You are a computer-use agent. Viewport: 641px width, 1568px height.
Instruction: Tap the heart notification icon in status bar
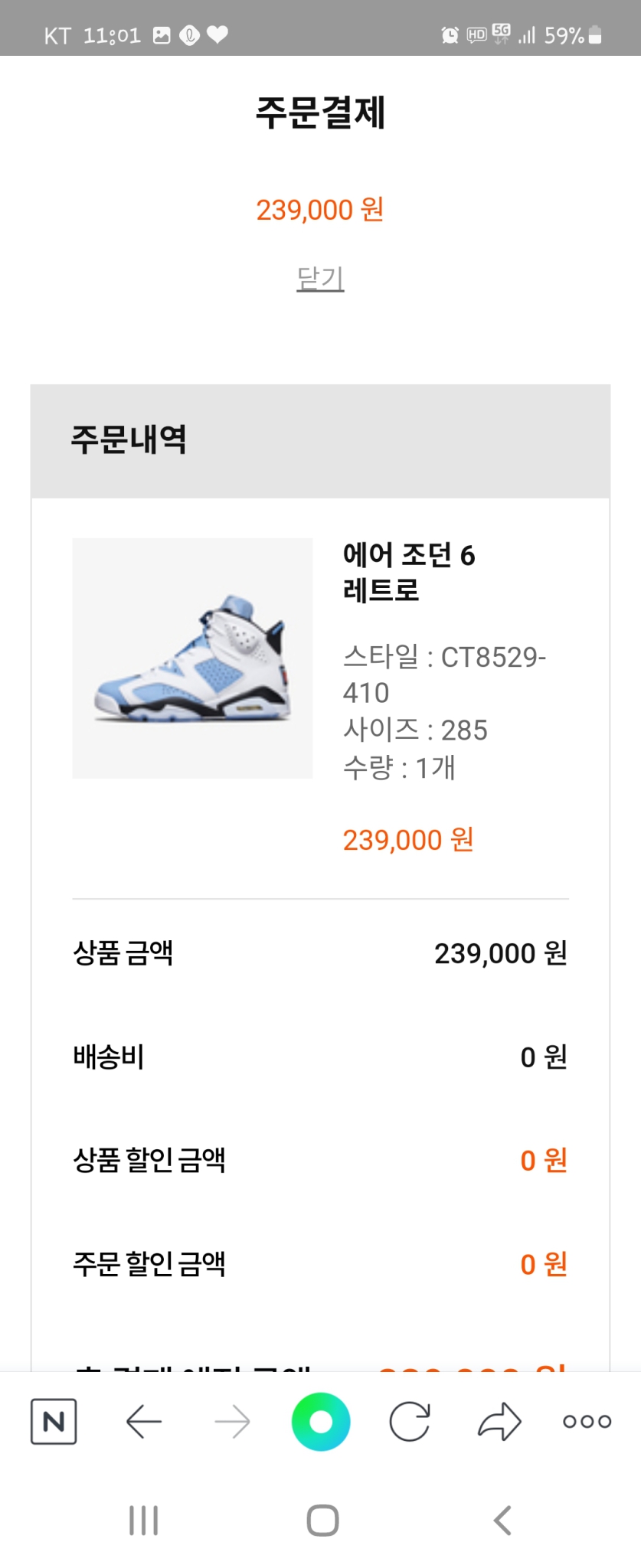(218, 34)
